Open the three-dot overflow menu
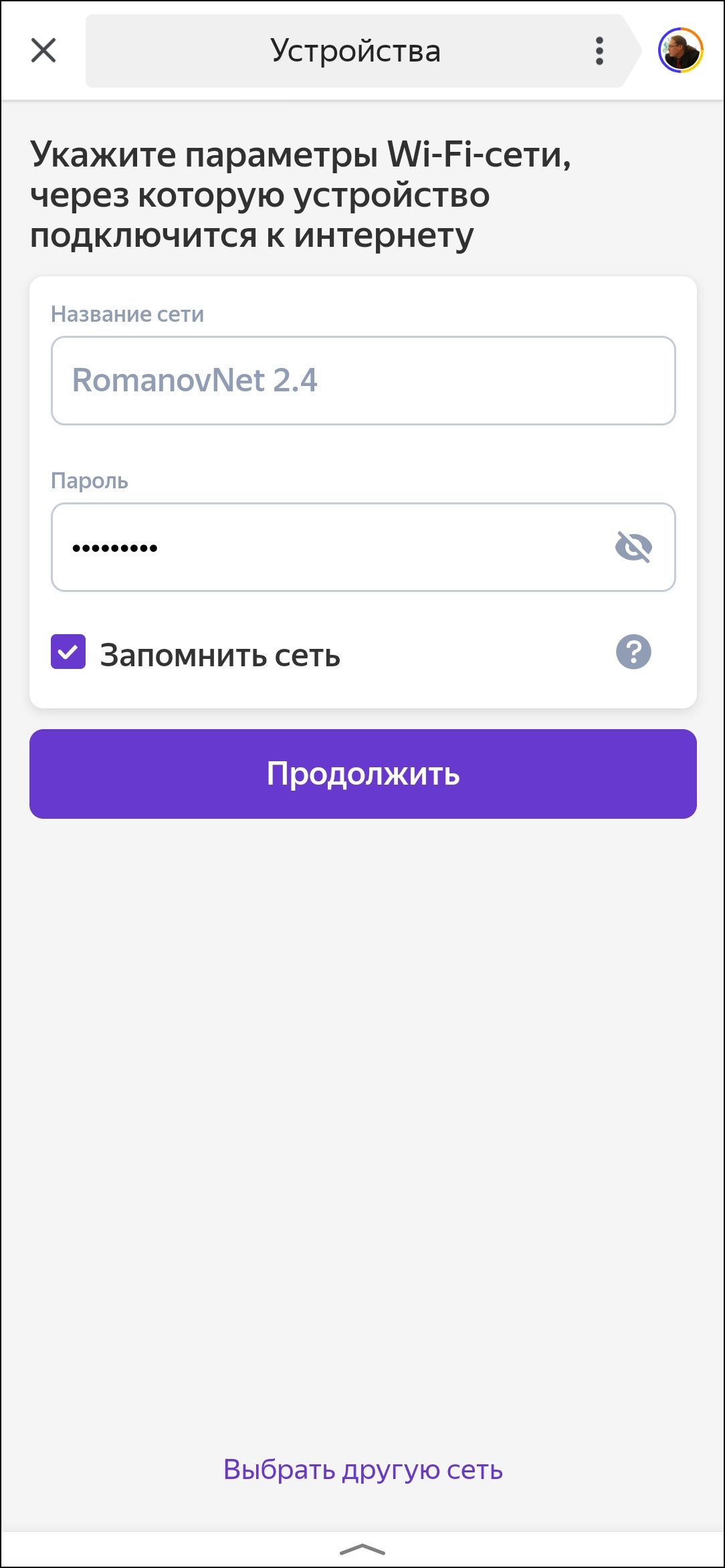725x1568 pixels. (x=599, y=51)
